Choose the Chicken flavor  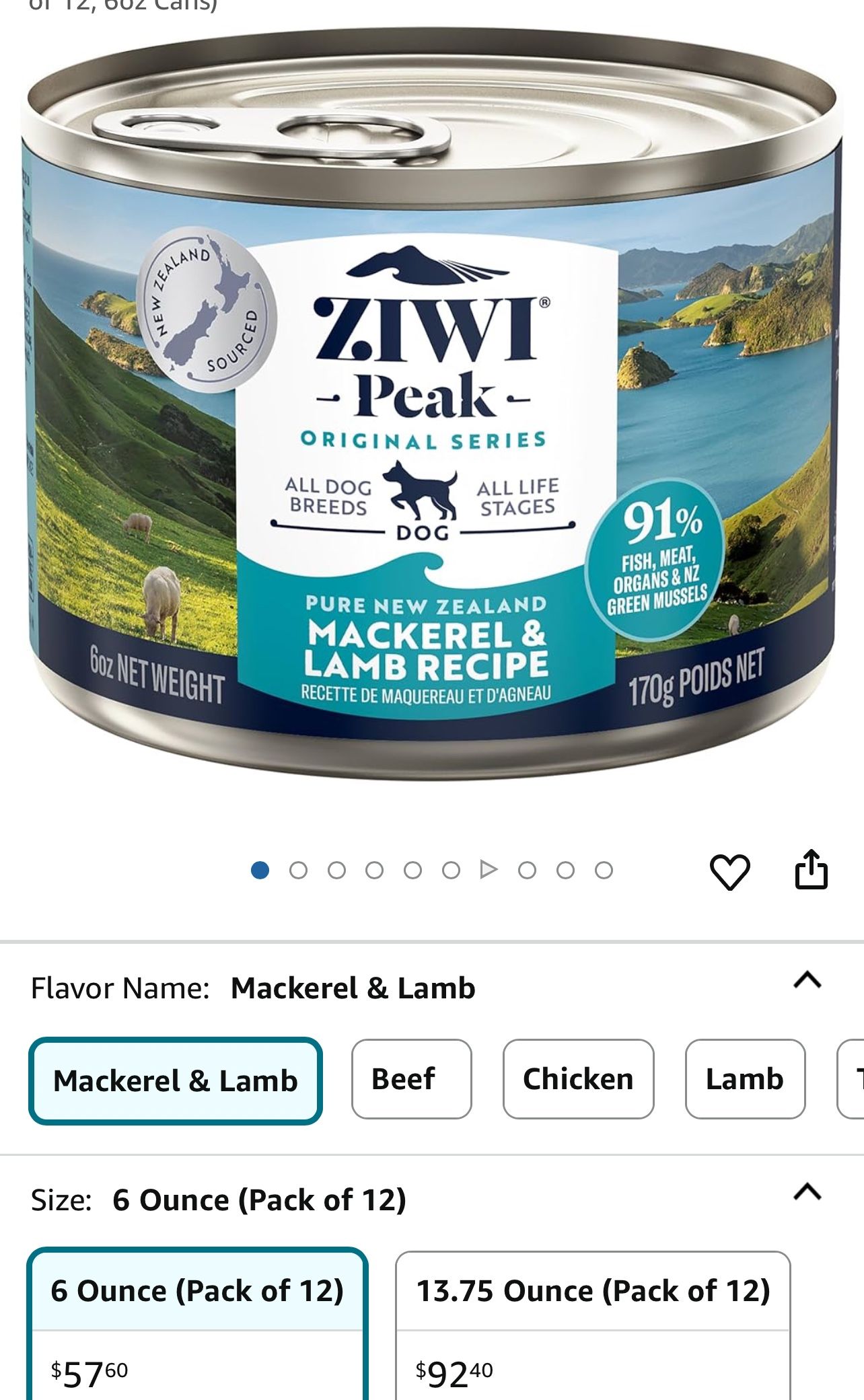[578, 1079]
